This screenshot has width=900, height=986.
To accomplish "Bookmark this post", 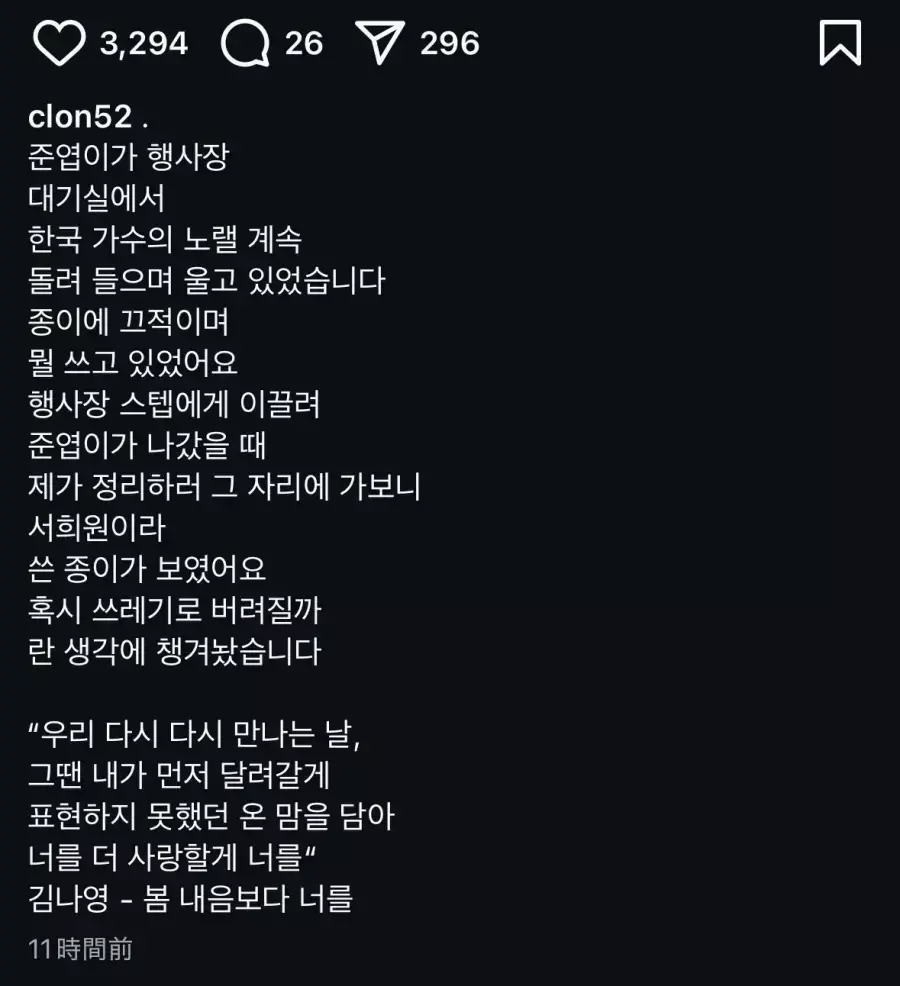I will [x=839, y=43].
